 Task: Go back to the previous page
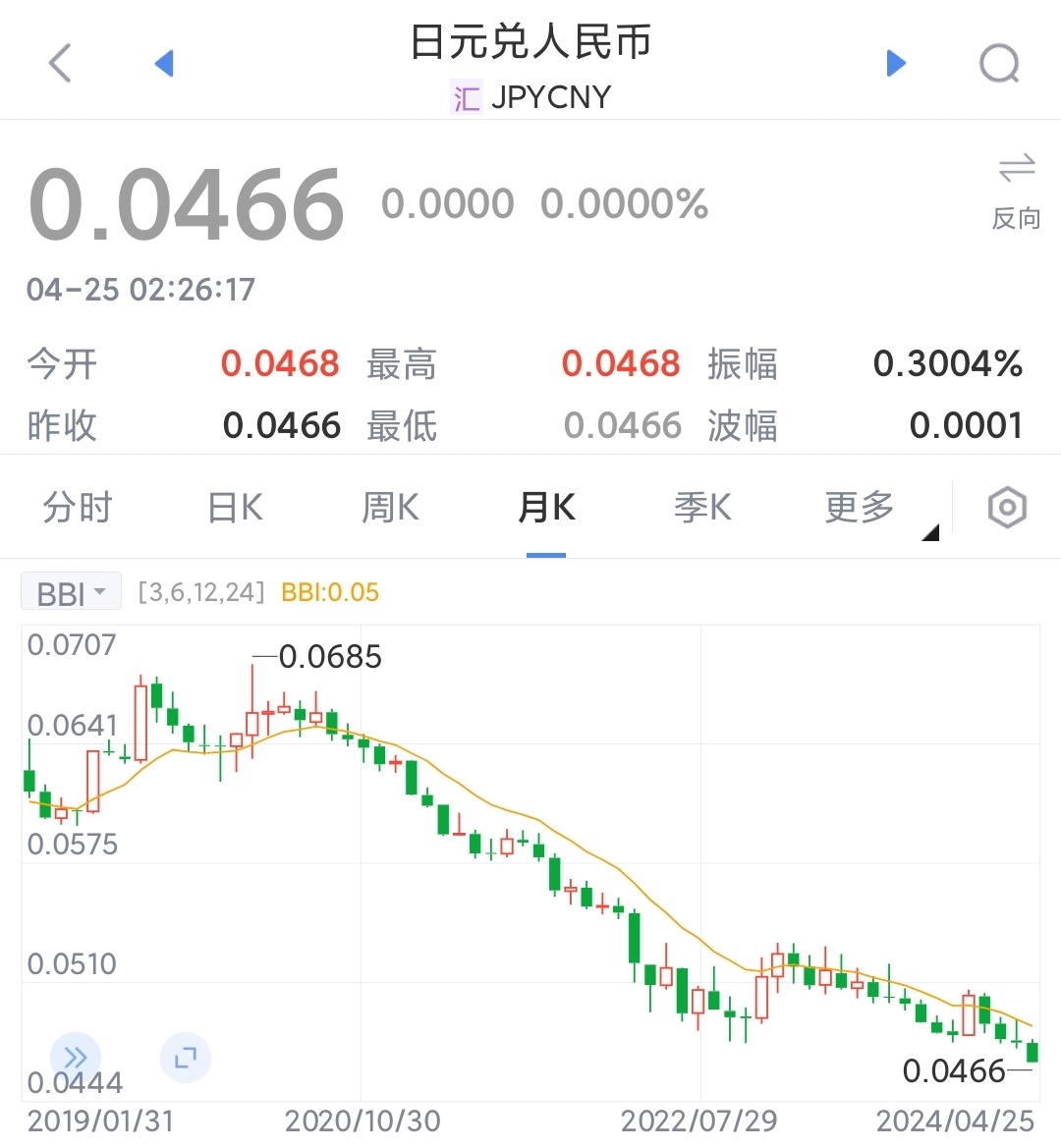(61, 64)
